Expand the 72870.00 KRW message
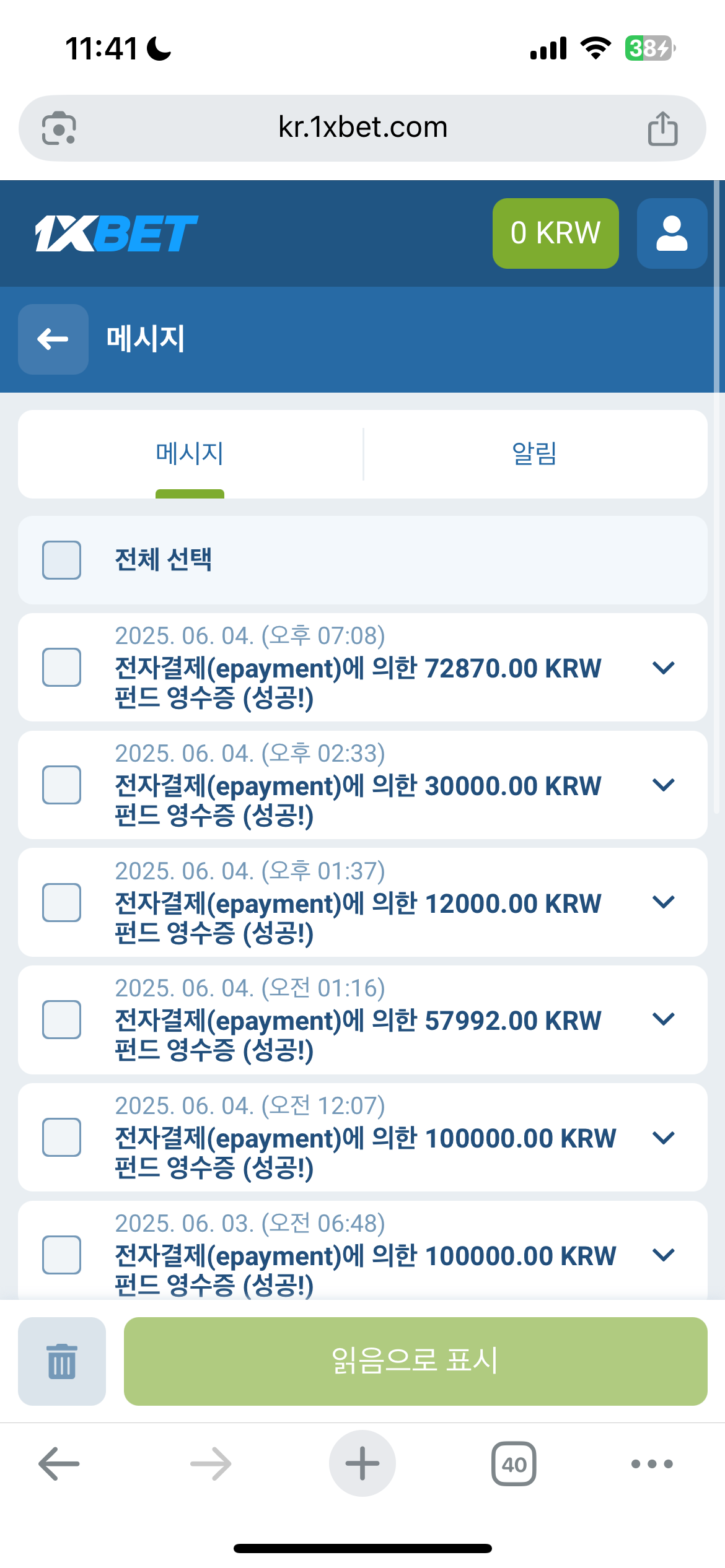The width and height of the screenshot is (725, 1568). click(x=663, y=667)
